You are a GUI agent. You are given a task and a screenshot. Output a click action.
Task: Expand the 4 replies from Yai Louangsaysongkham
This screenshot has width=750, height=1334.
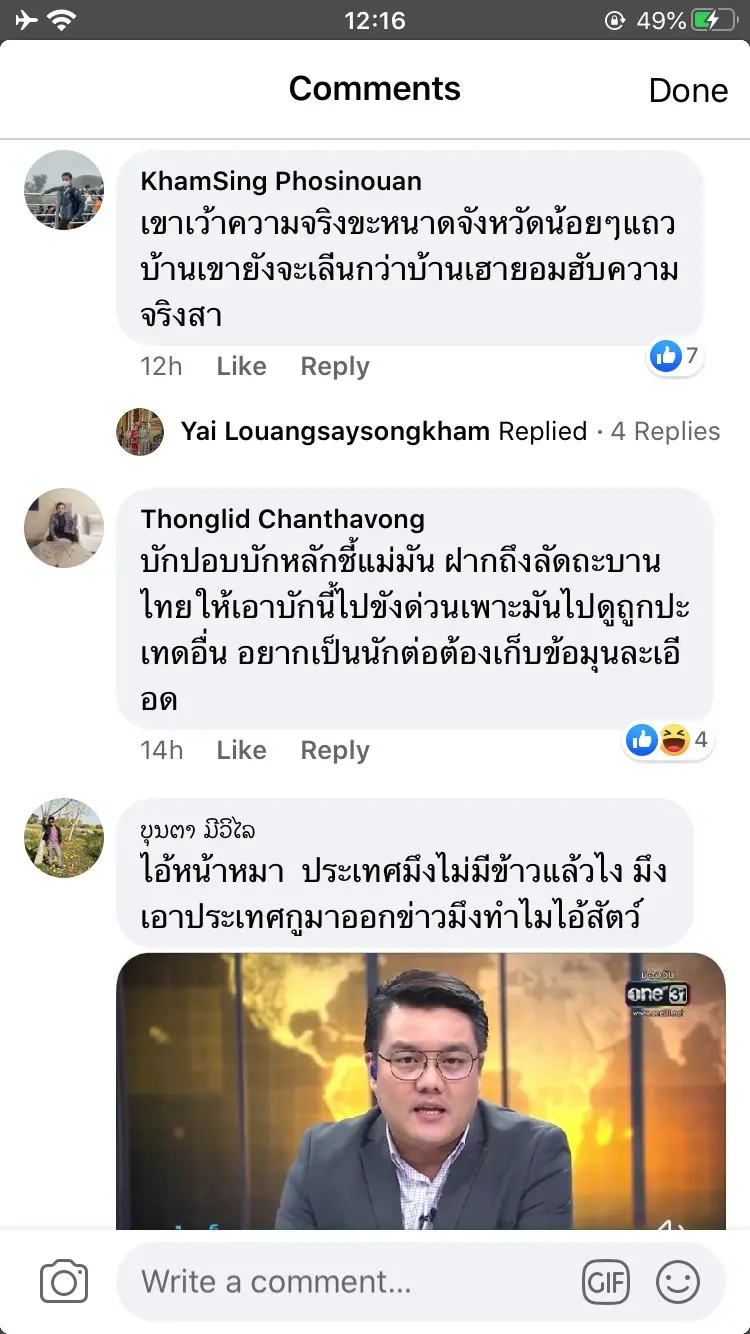(665, 431)
